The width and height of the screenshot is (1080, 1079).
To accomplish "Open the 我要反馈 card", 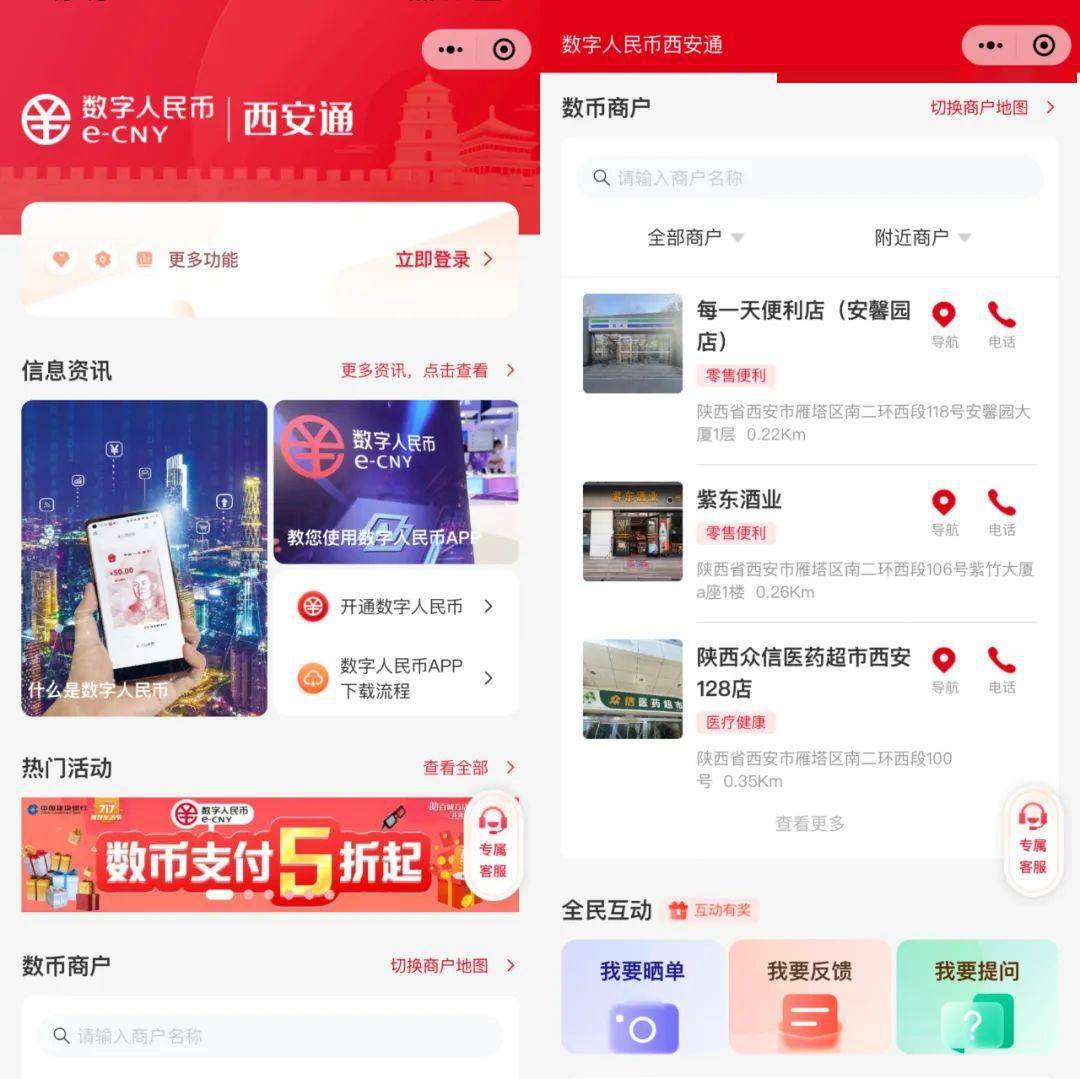I will pos(809,996).
